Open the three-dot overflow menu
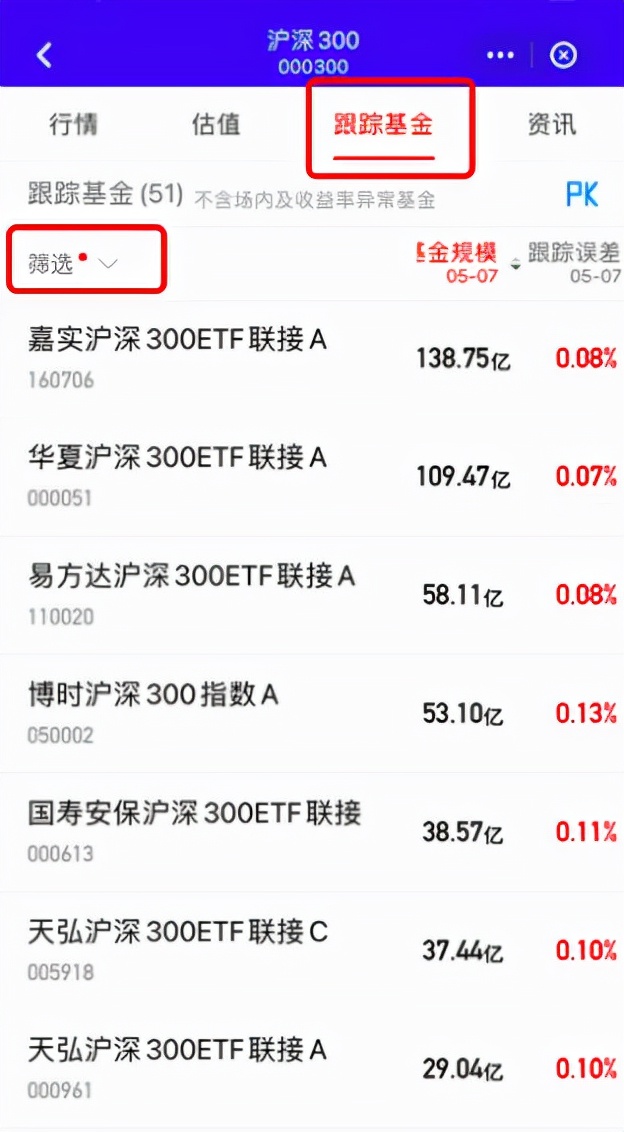 point(500,55)
